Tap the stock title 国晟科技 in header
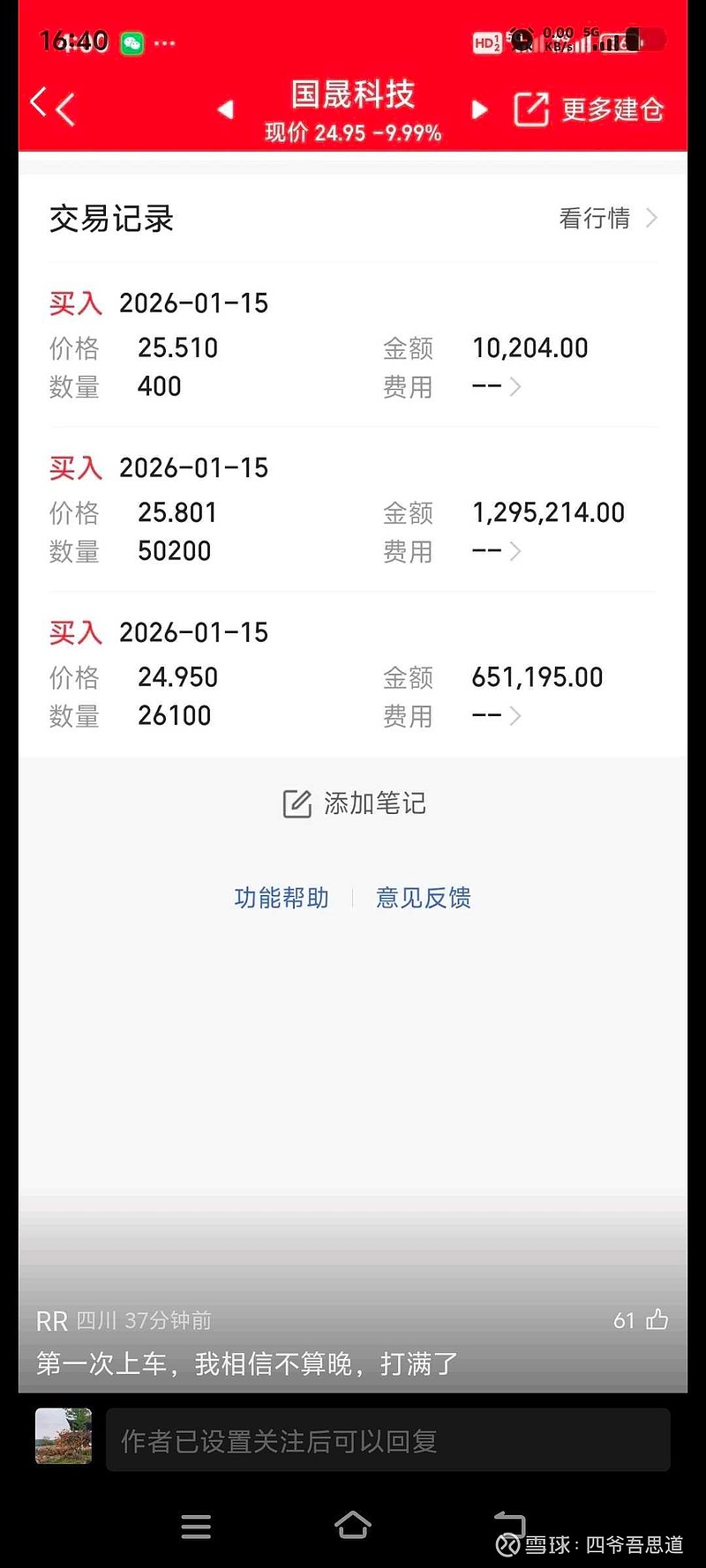This screenshot has width=706, height=1568. [352, 96]
